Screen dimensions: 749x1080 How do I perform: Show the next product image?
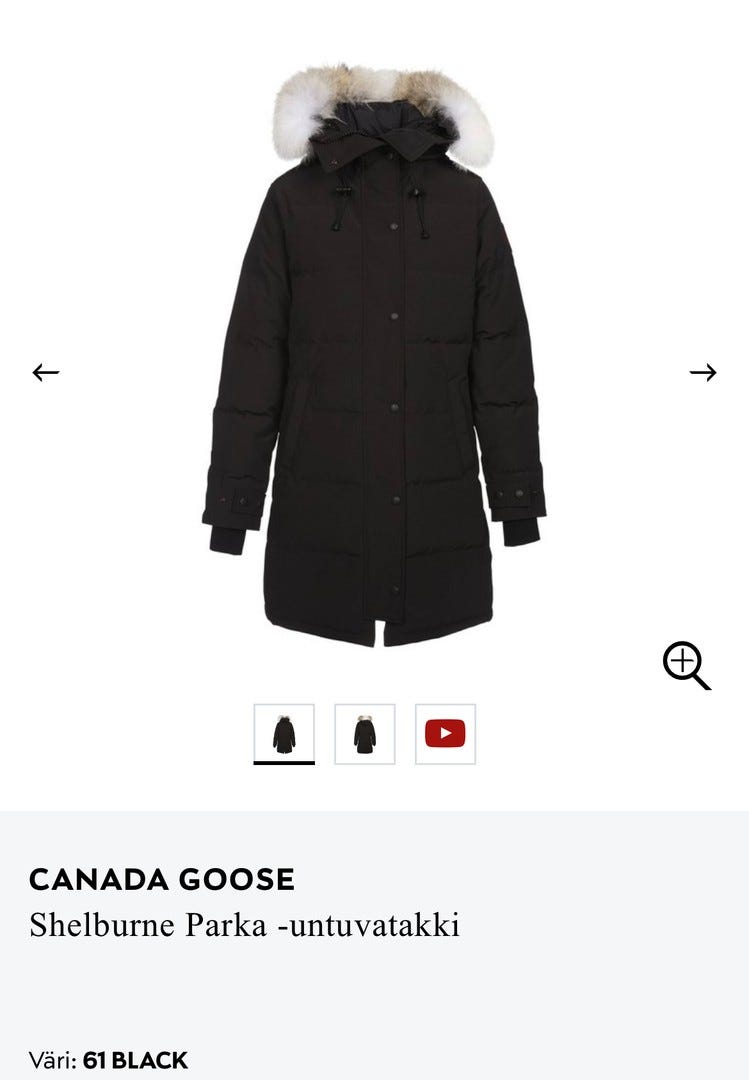point(703,373)
